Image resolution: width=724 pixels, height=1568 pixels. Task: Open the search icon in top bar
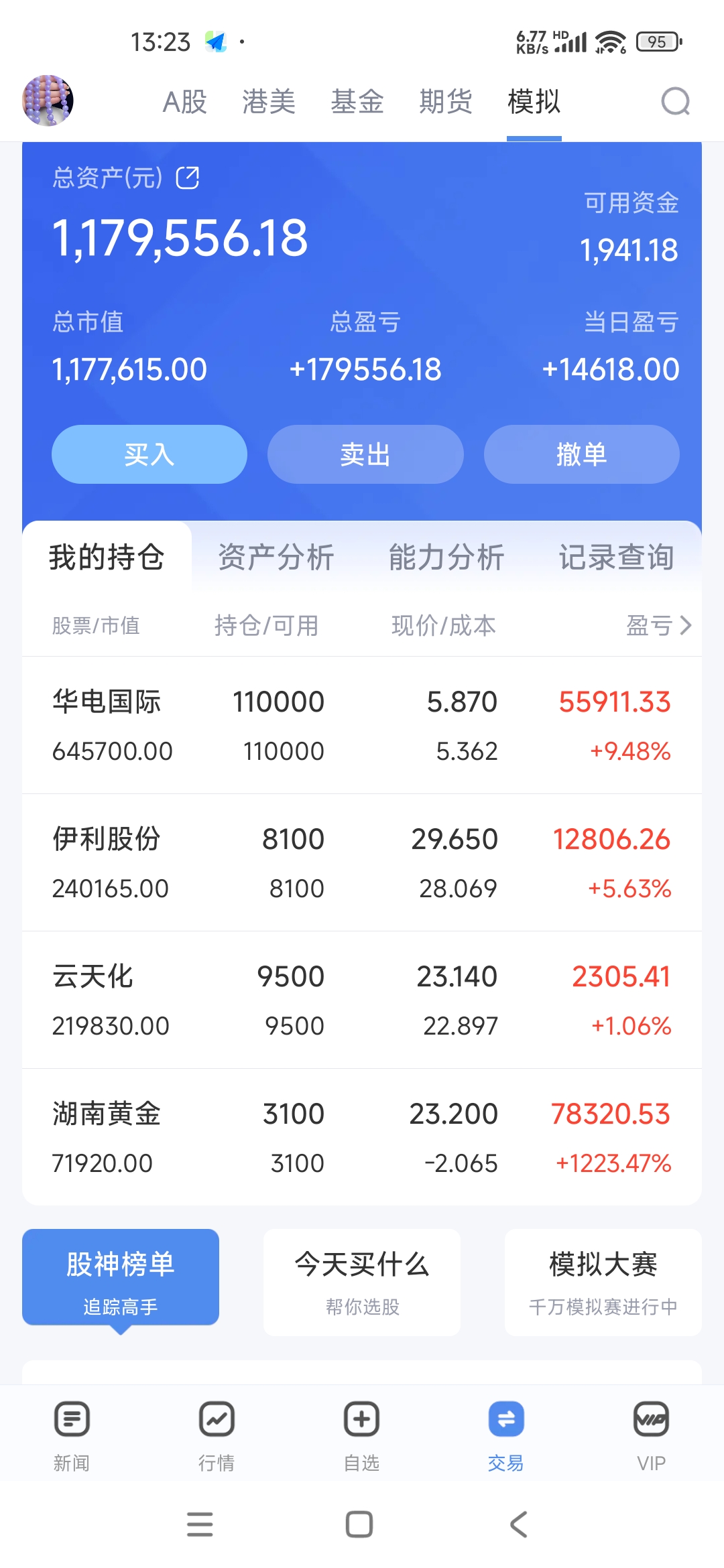click(x=675, y=102)
